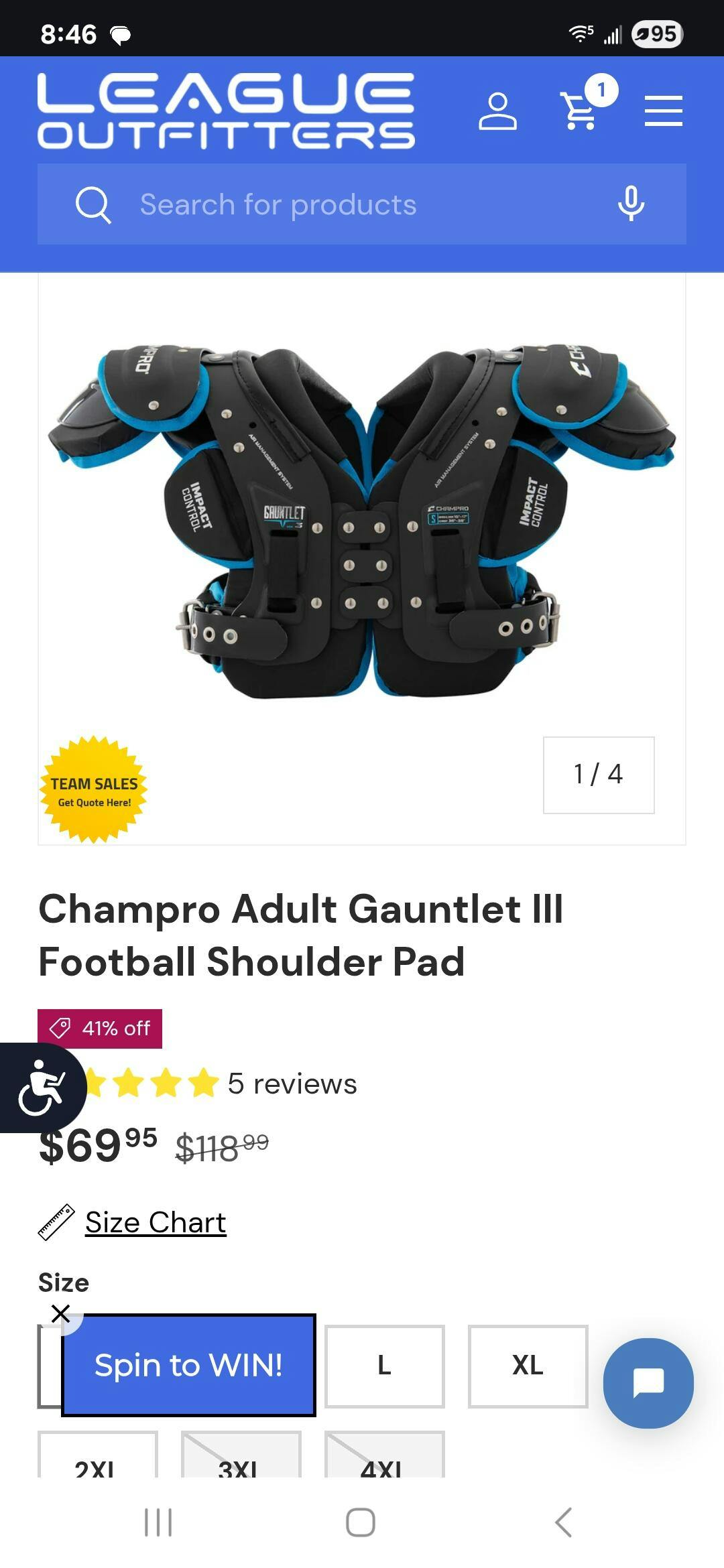The image size is (724, 1568).
Task: Start voice search with the microphone
Action: (x=631, y=204)
